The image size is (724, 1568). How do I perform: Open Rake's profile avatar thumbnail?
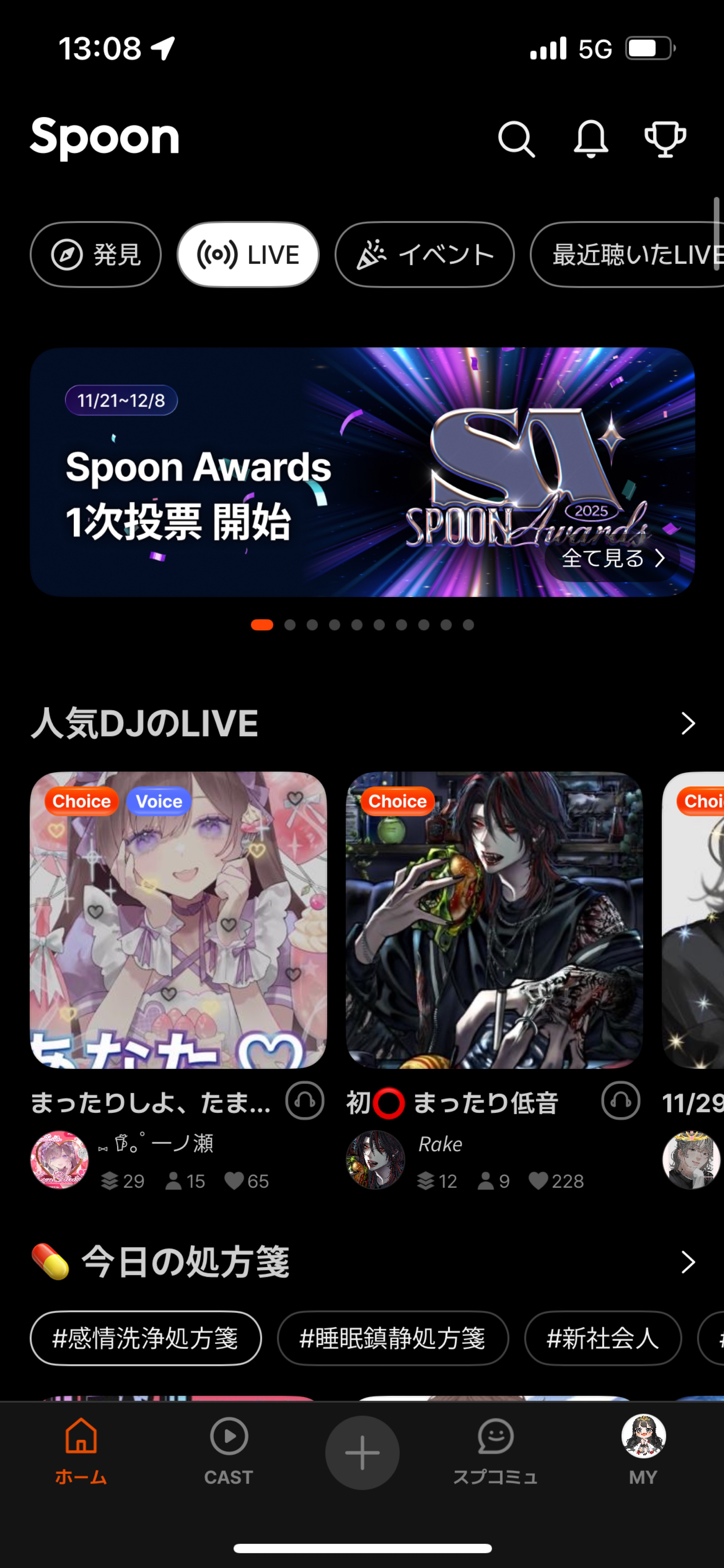(375, 1160)
